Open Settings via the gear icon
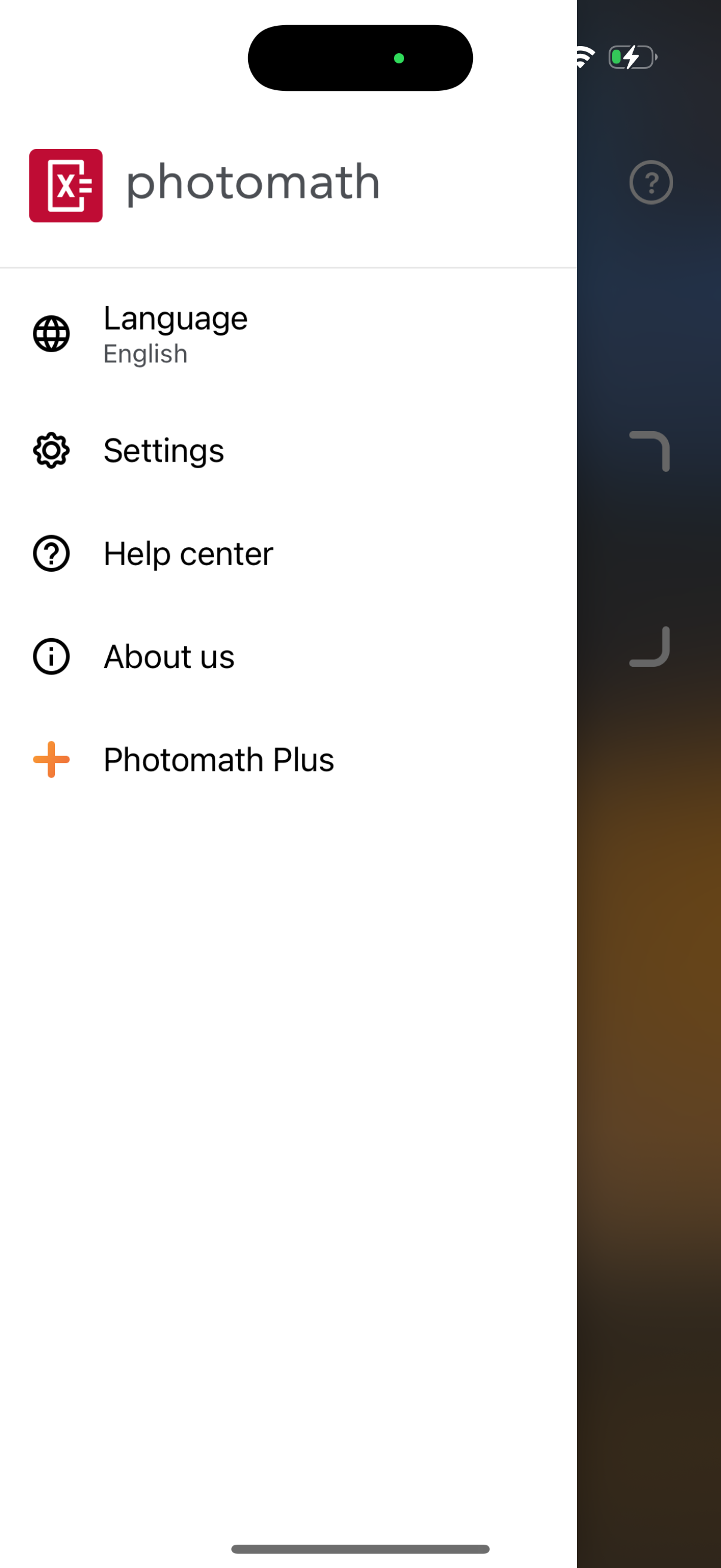The height and width of the screenshot is (1568, 721). [51, 450]
